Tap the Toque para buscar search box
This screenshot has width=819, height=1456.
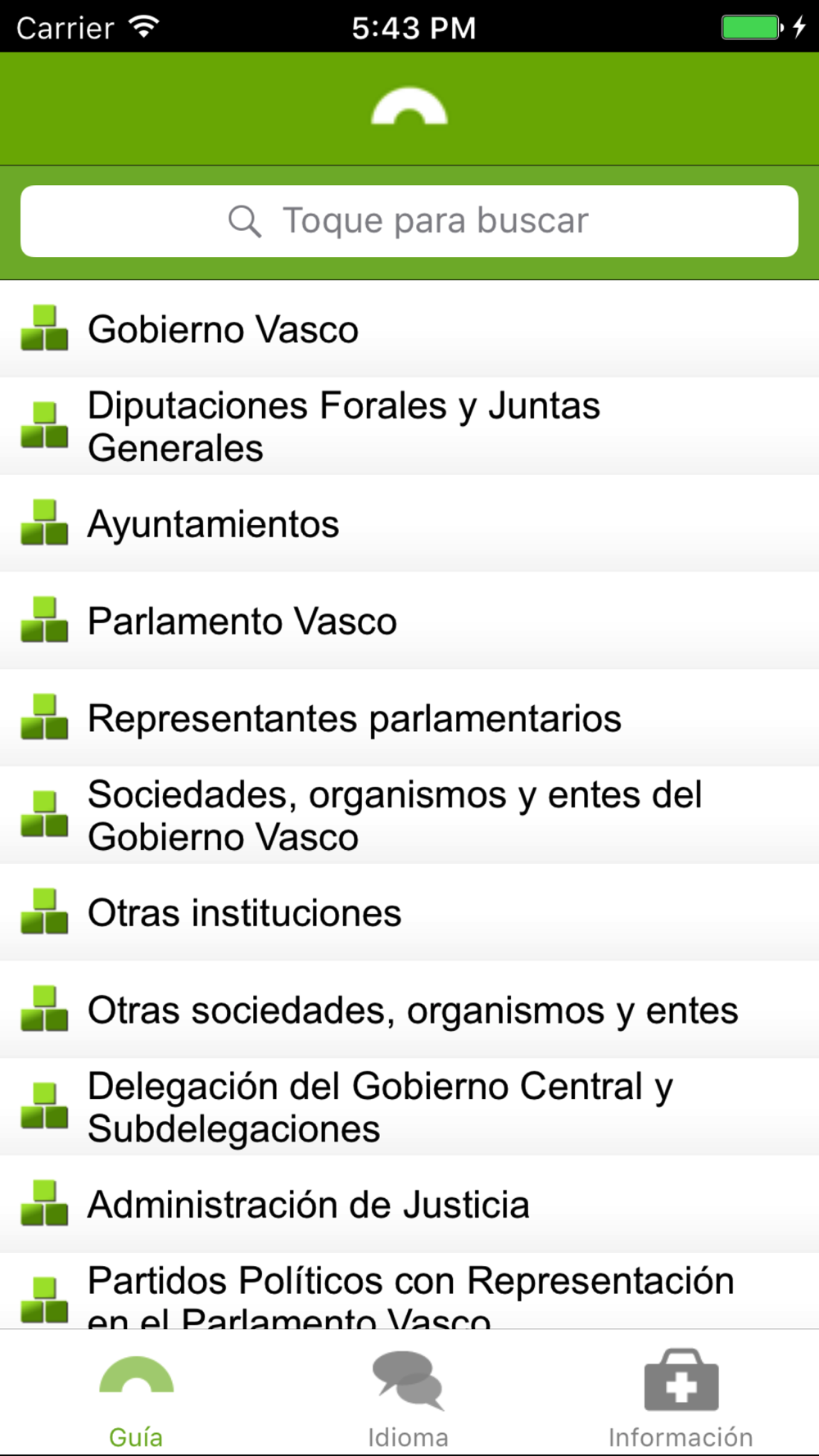pyautogui.click(x=409, y=221)
